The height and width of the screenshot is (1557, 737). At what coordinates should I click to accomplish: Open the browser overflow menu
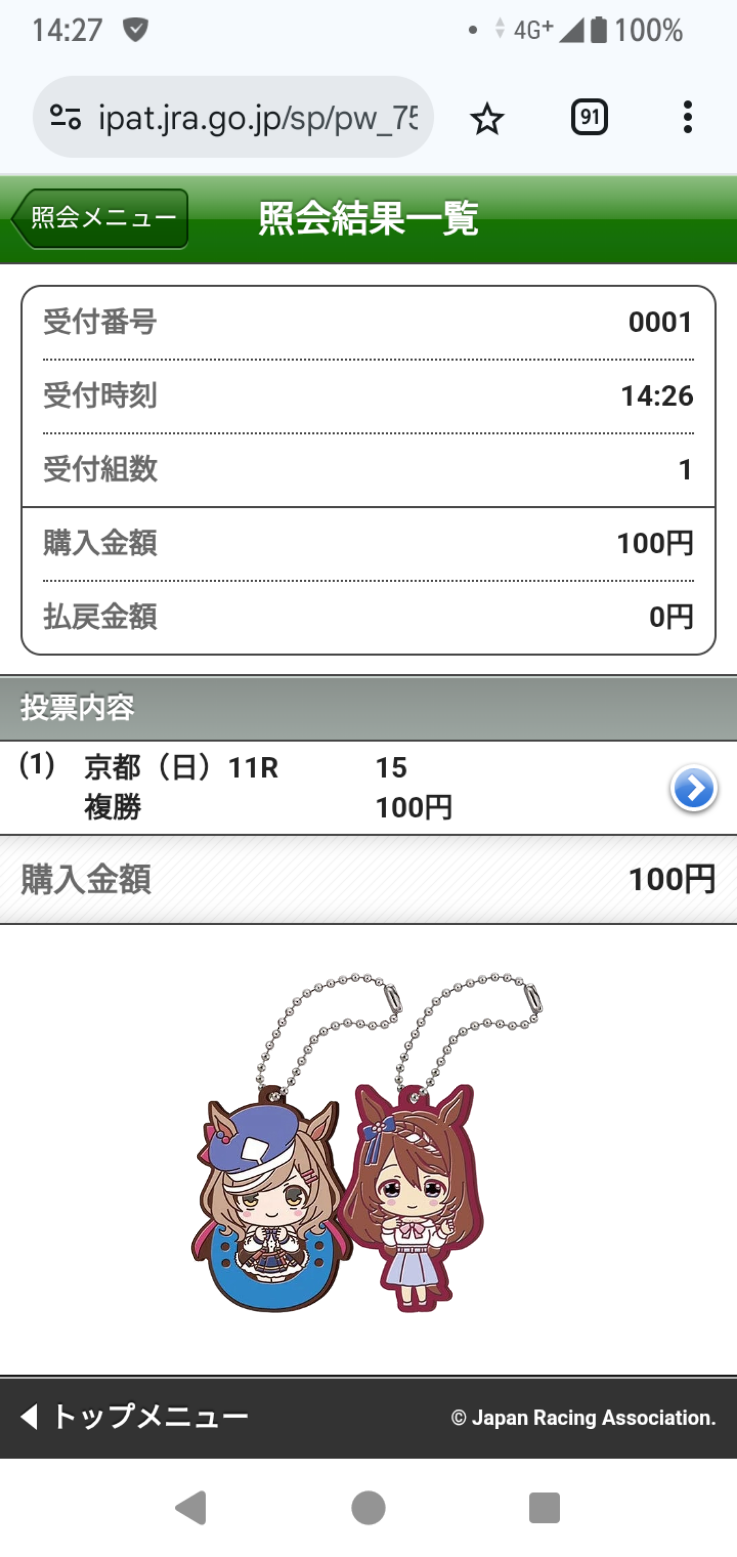tap(687, 118)
